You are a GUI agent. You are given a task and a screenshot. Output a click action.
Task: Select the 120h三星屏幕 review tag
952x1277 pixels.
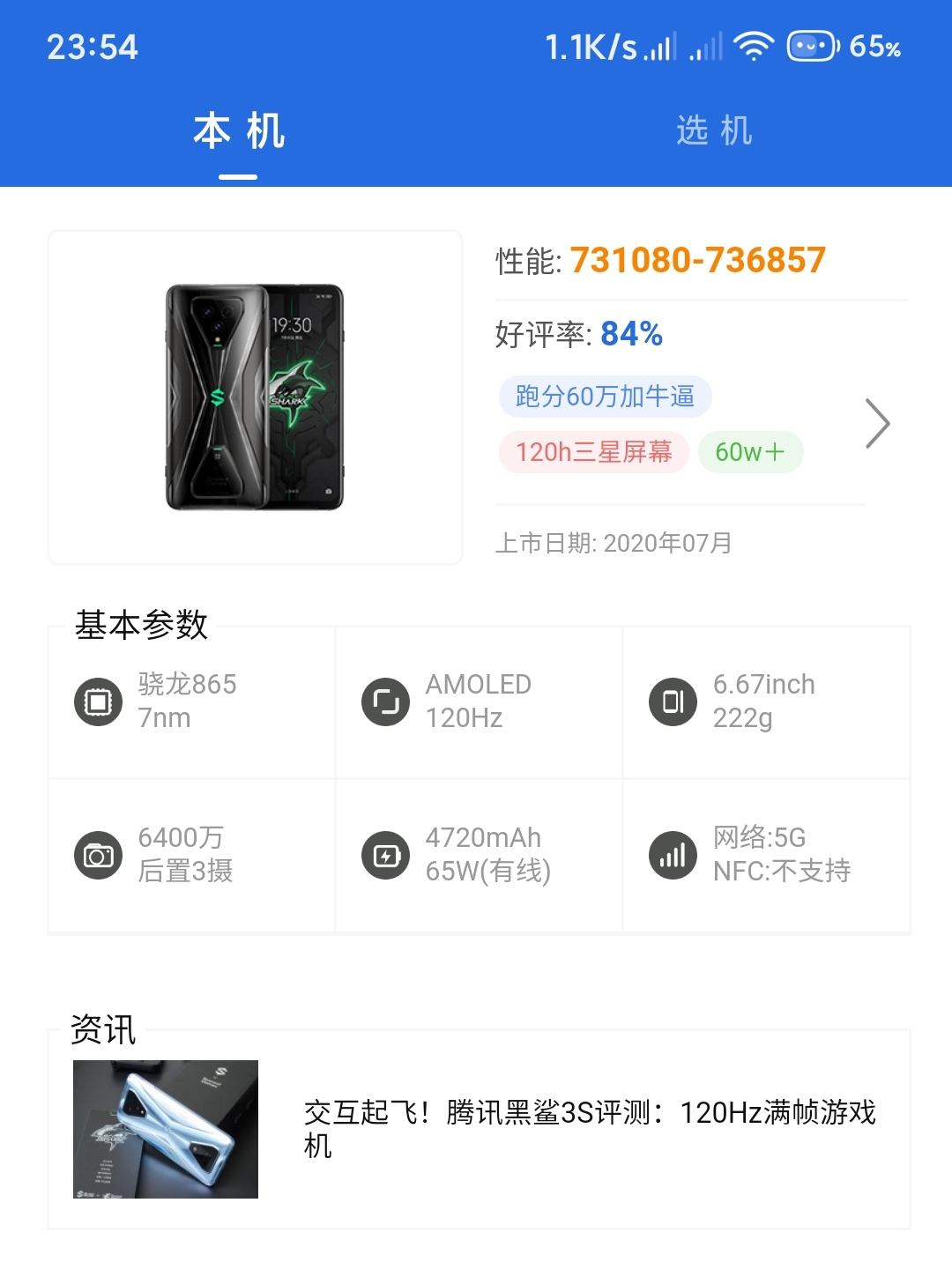pos(593,452)
